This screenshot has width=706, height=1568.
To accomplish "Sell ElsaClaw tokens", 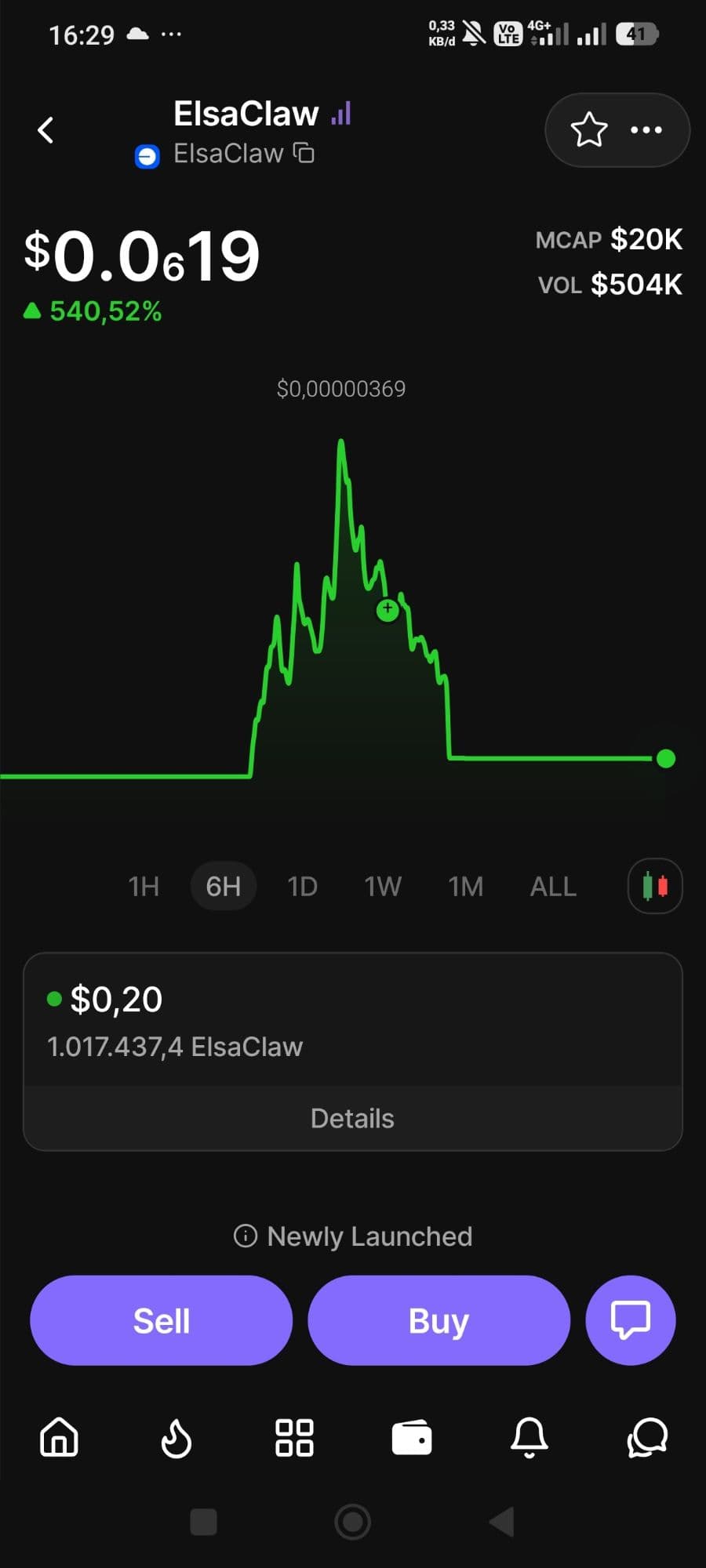I will 162,1321.
